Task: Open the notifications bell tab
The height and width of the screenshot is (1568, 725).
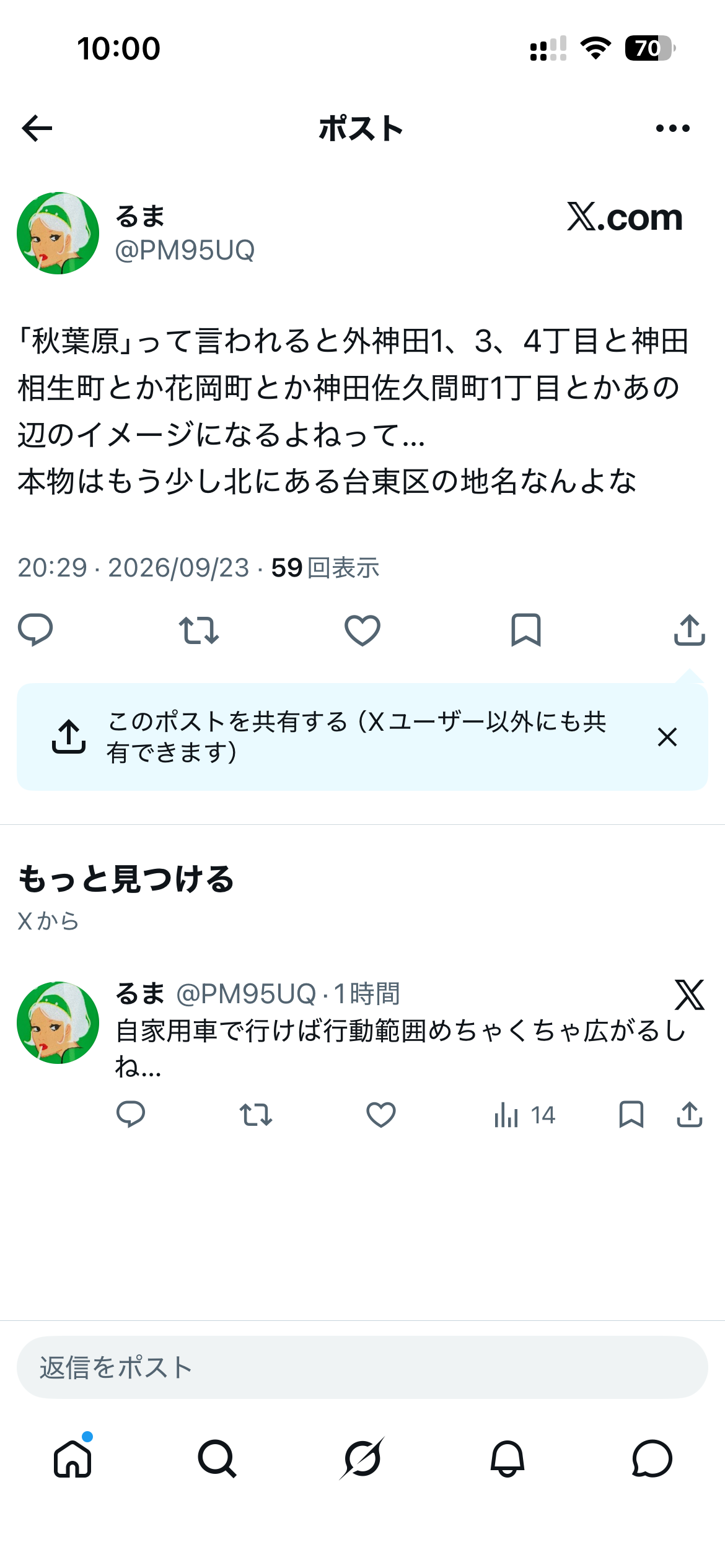Action: point(507,1458)
